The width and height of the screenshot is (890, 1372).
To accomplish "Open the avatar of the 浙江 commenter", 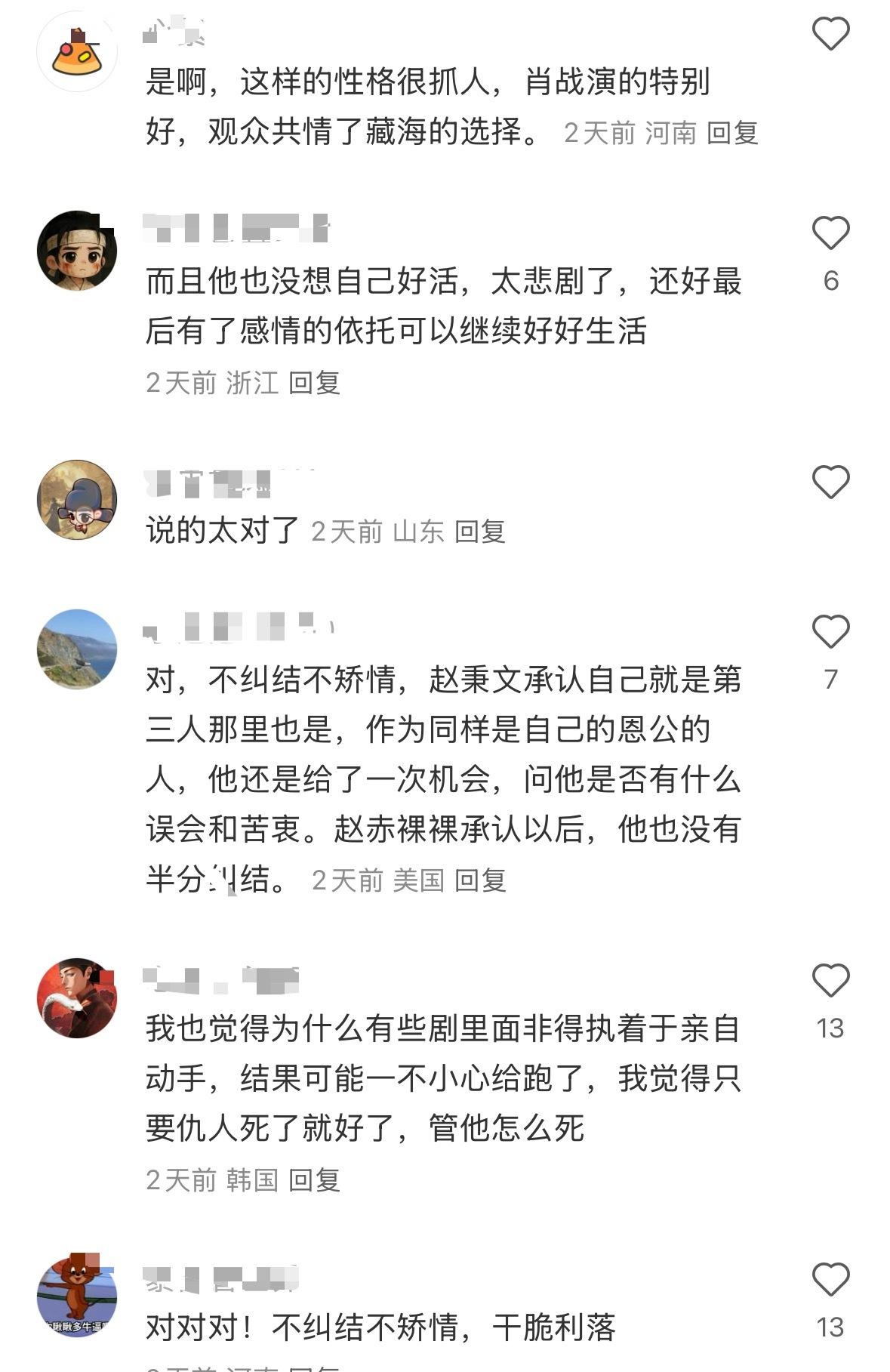I will pyautogui.click(x=77, y=251).
